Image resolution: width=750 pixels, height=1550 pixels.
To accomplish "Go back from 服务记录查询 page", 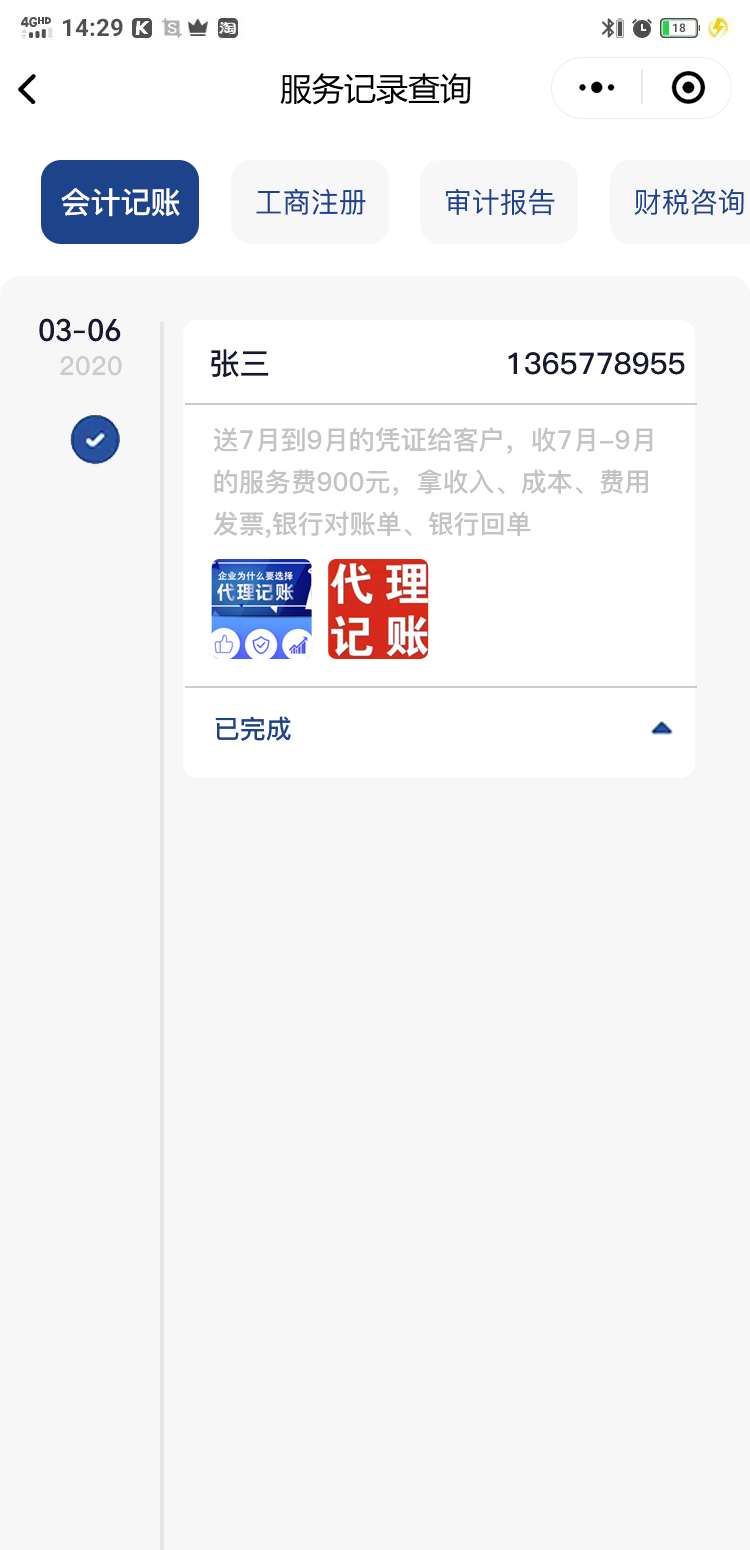I will [x=28, y=89].
